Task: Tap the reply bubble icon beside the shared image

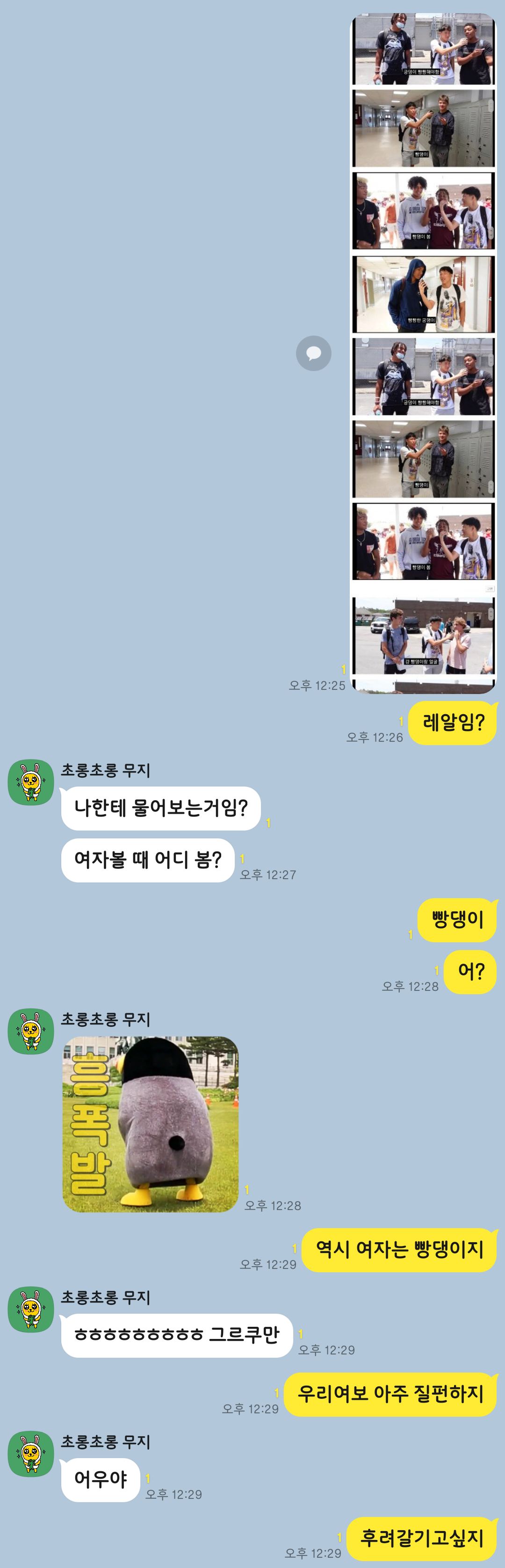Action: [x=313, y=353]
